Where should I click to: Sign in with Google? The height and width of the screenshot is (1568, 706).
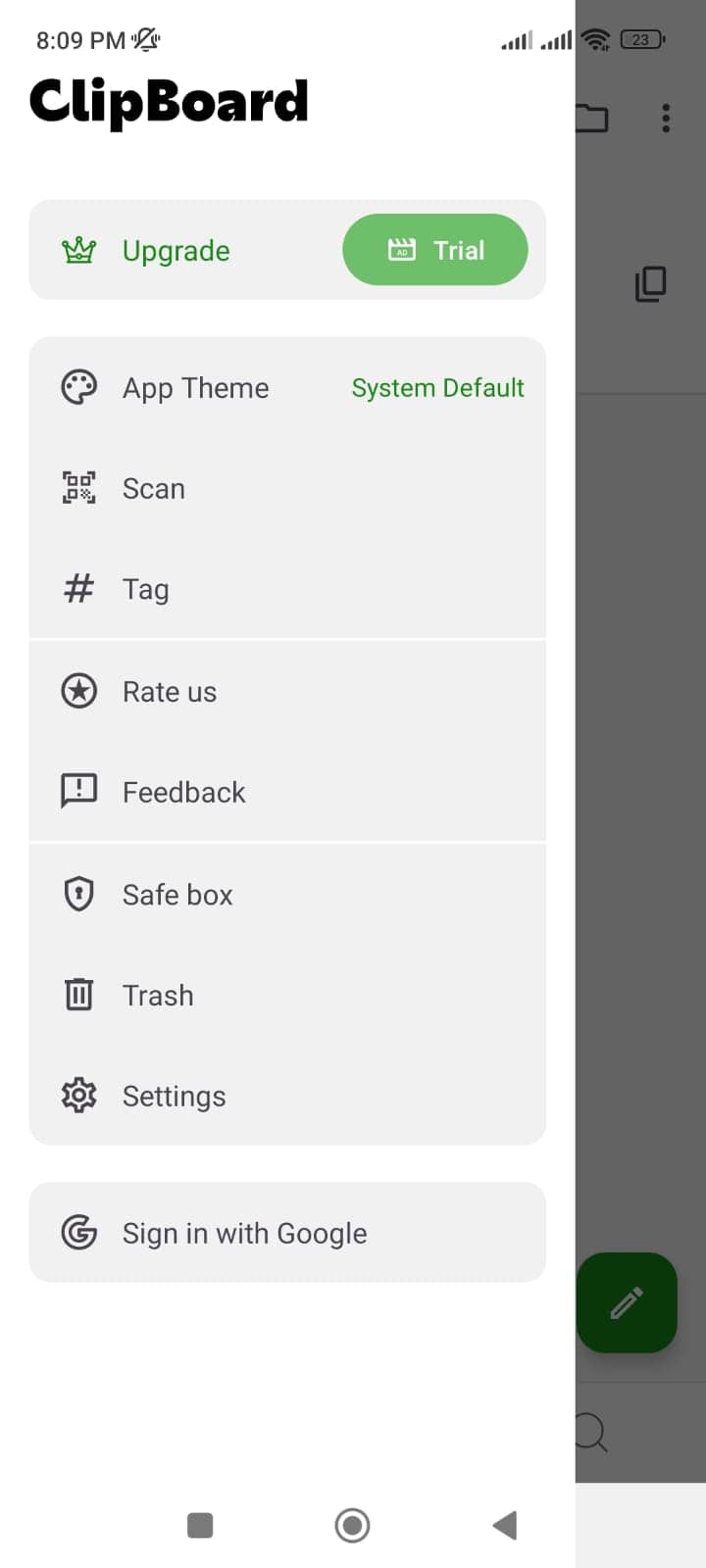click(287, 1233)
